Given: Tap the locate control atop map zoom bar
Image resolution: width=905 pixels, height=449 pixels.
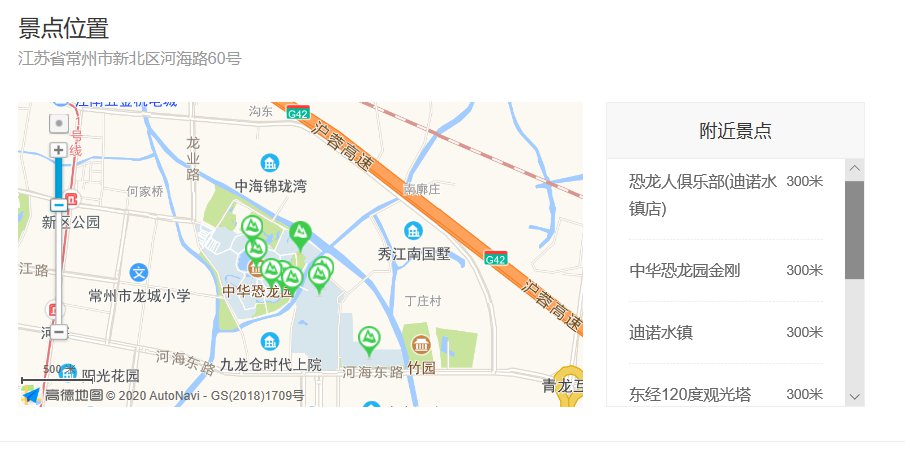Looking at the screenshot, I should (x=59, y=124).
